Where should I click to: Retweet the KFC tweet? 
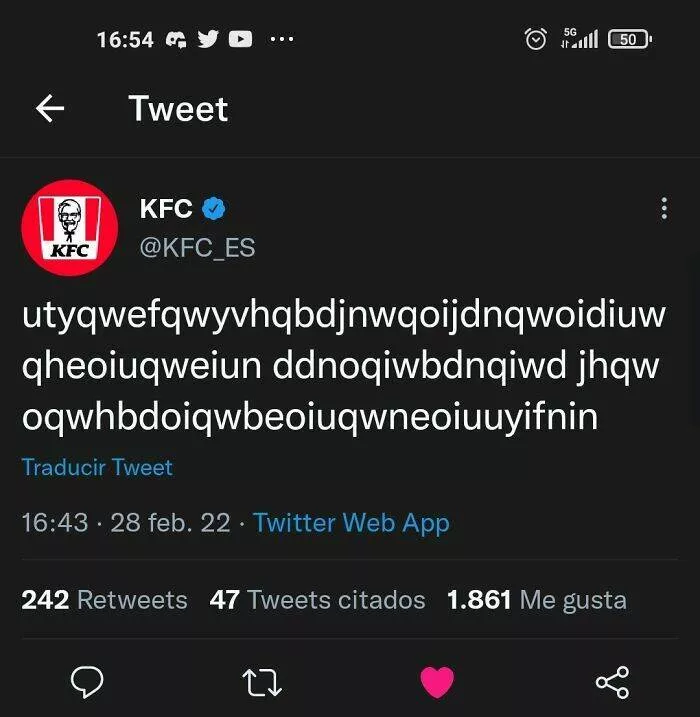click(x=263, y=682)
